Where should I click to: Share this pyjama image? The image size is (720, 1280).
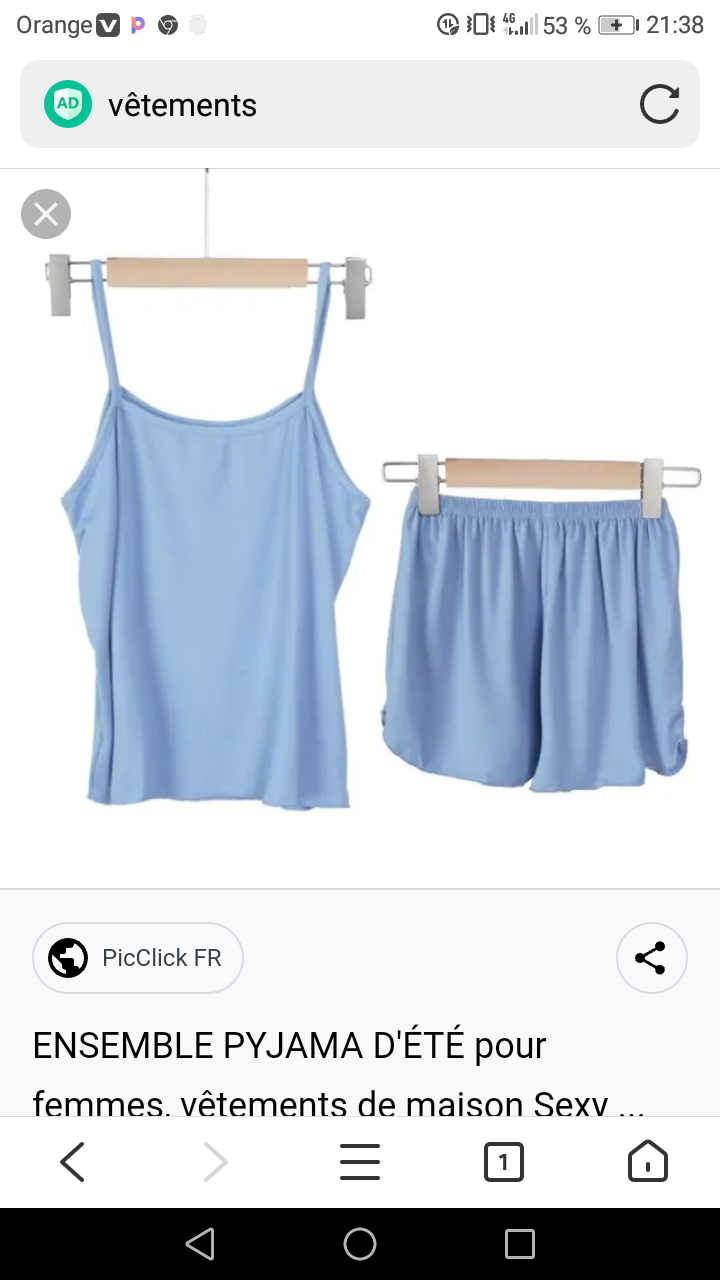pyautogui.click(x=651, y=958)
